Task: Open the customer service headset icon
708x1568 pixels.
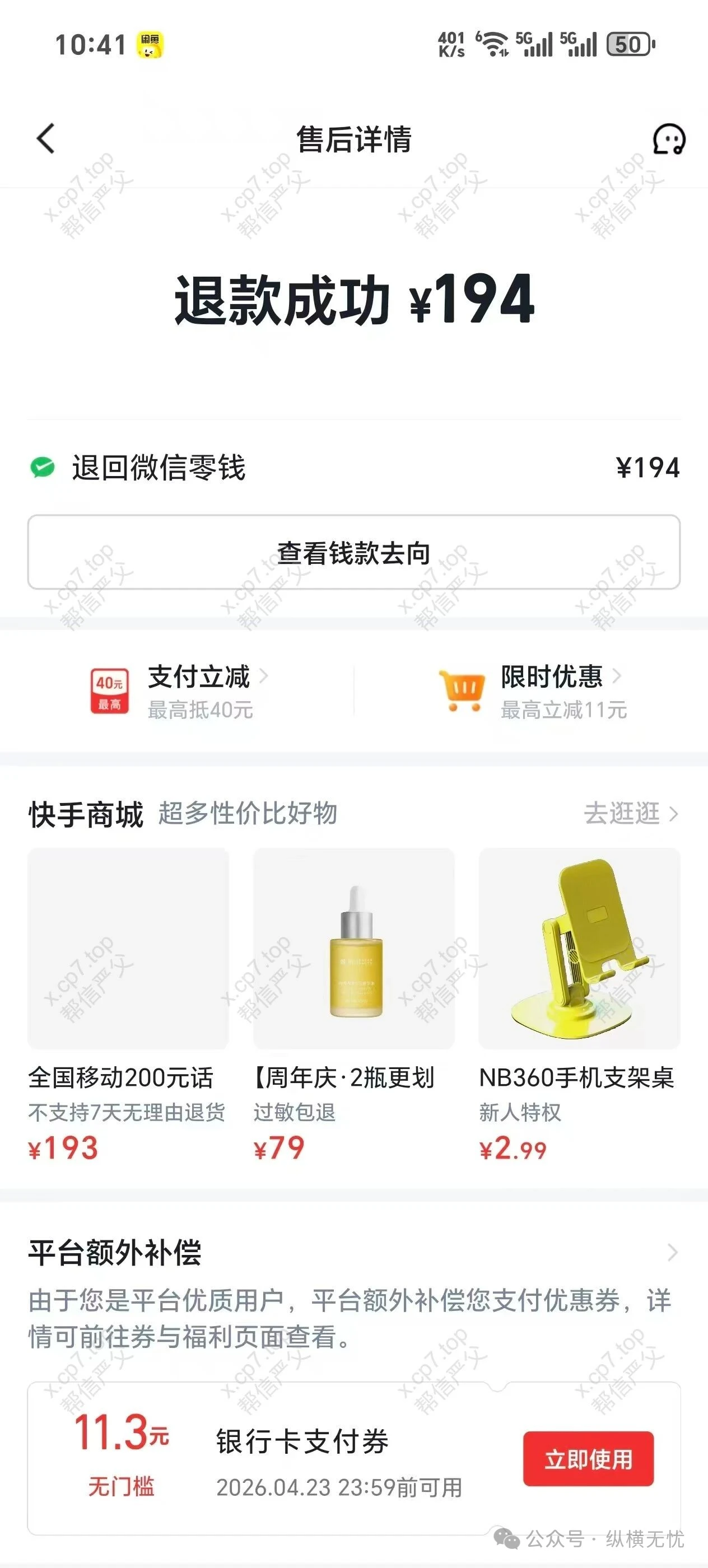Action: [669, 139]
